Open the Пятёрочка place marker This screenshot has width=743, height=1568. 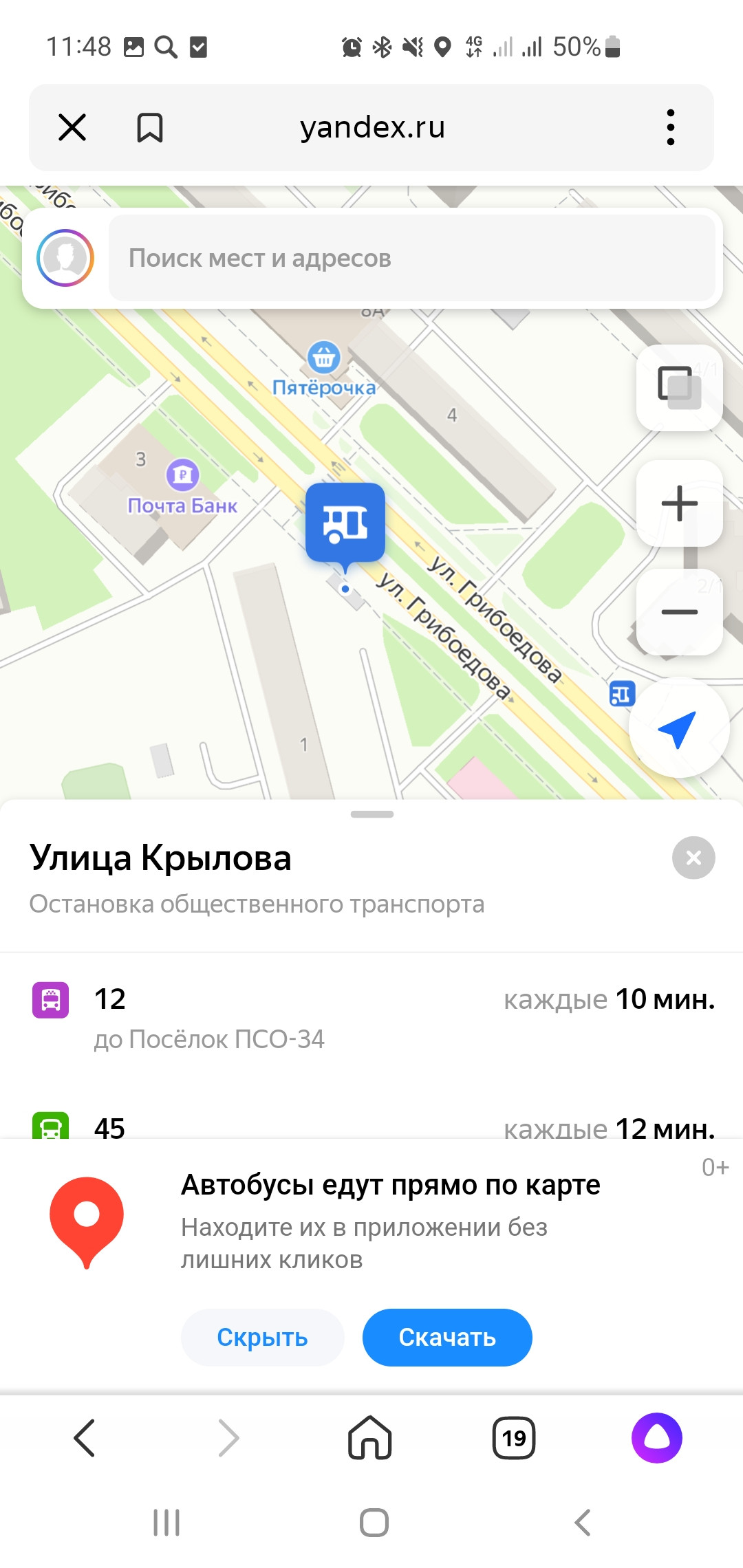point(323,369)
